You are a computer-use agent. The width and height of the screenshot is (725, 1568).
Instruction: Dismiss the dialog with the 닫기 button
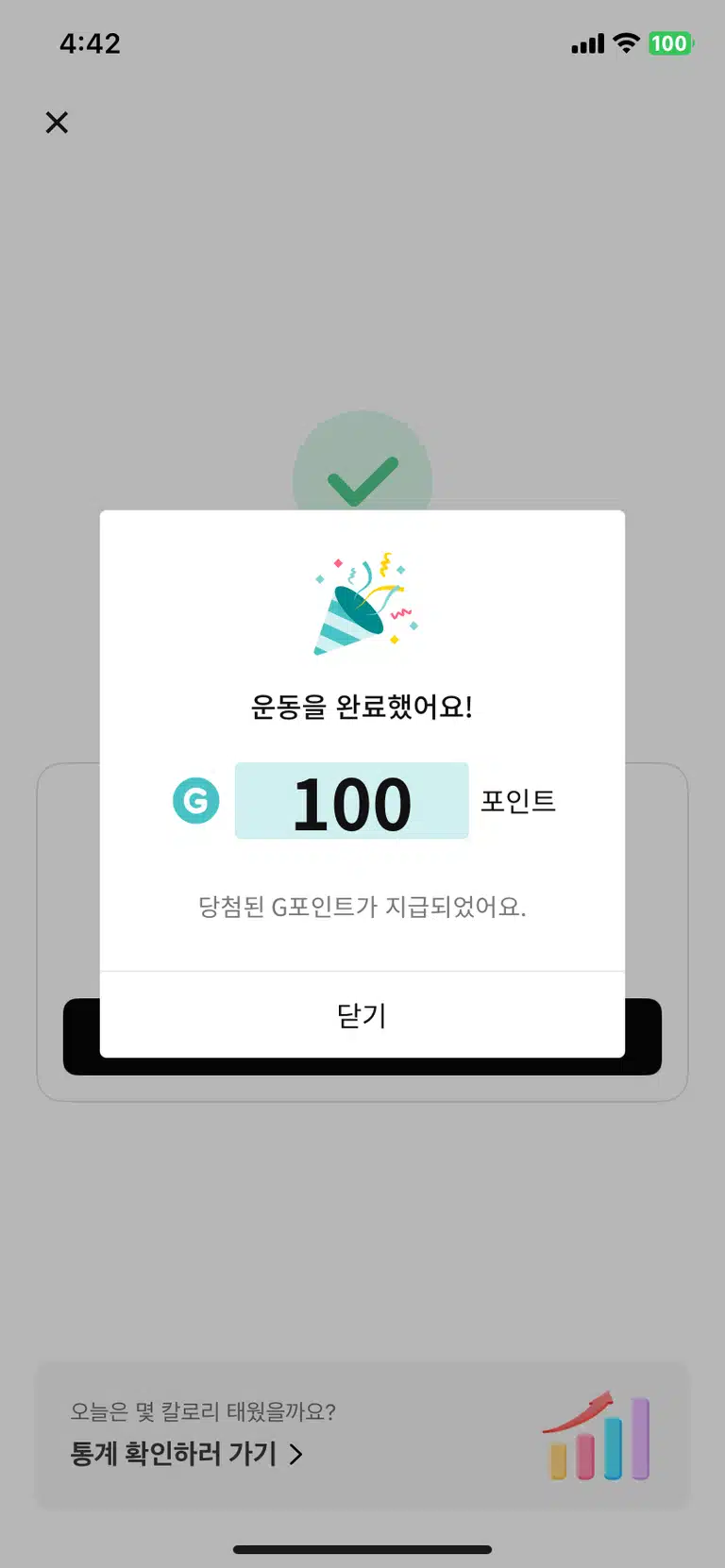pyautogui.click(x=362, y=1015)
